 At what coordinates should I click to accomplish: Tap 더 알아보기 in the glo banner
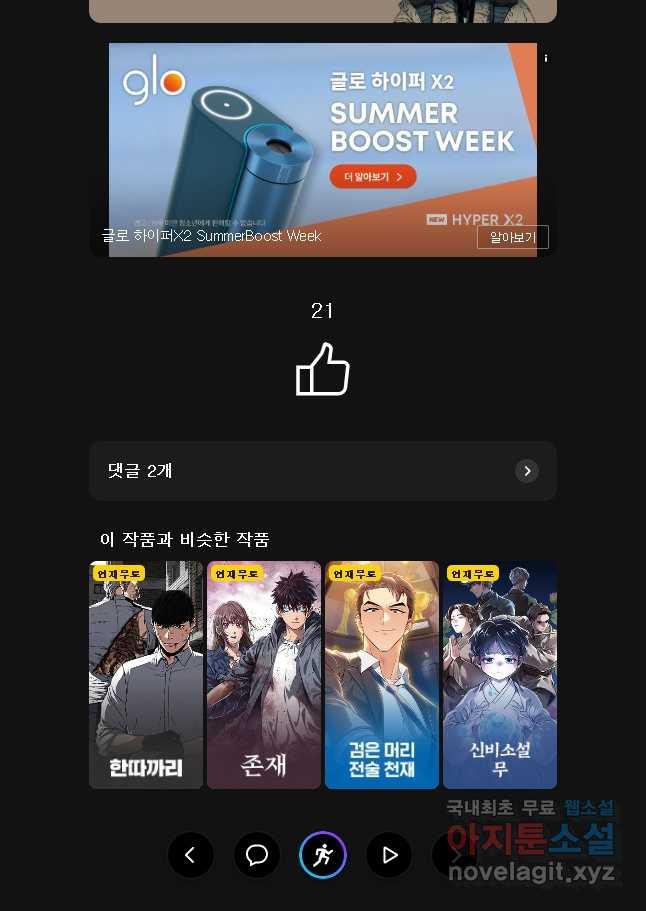(372, 177)
